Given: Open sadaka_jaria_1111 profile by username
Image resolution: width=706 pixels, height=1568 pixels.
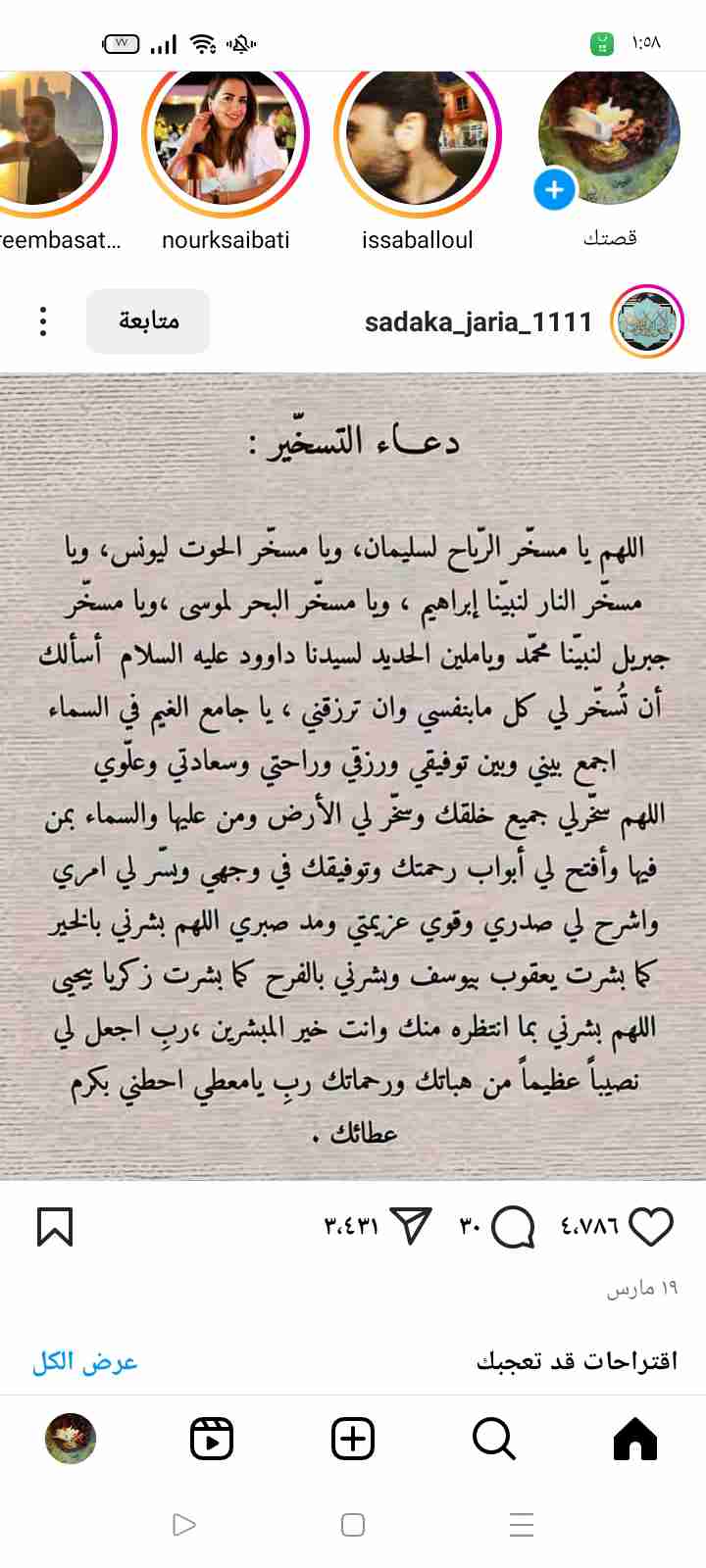Looking at the screenshot, I should [x=478, y=321].
